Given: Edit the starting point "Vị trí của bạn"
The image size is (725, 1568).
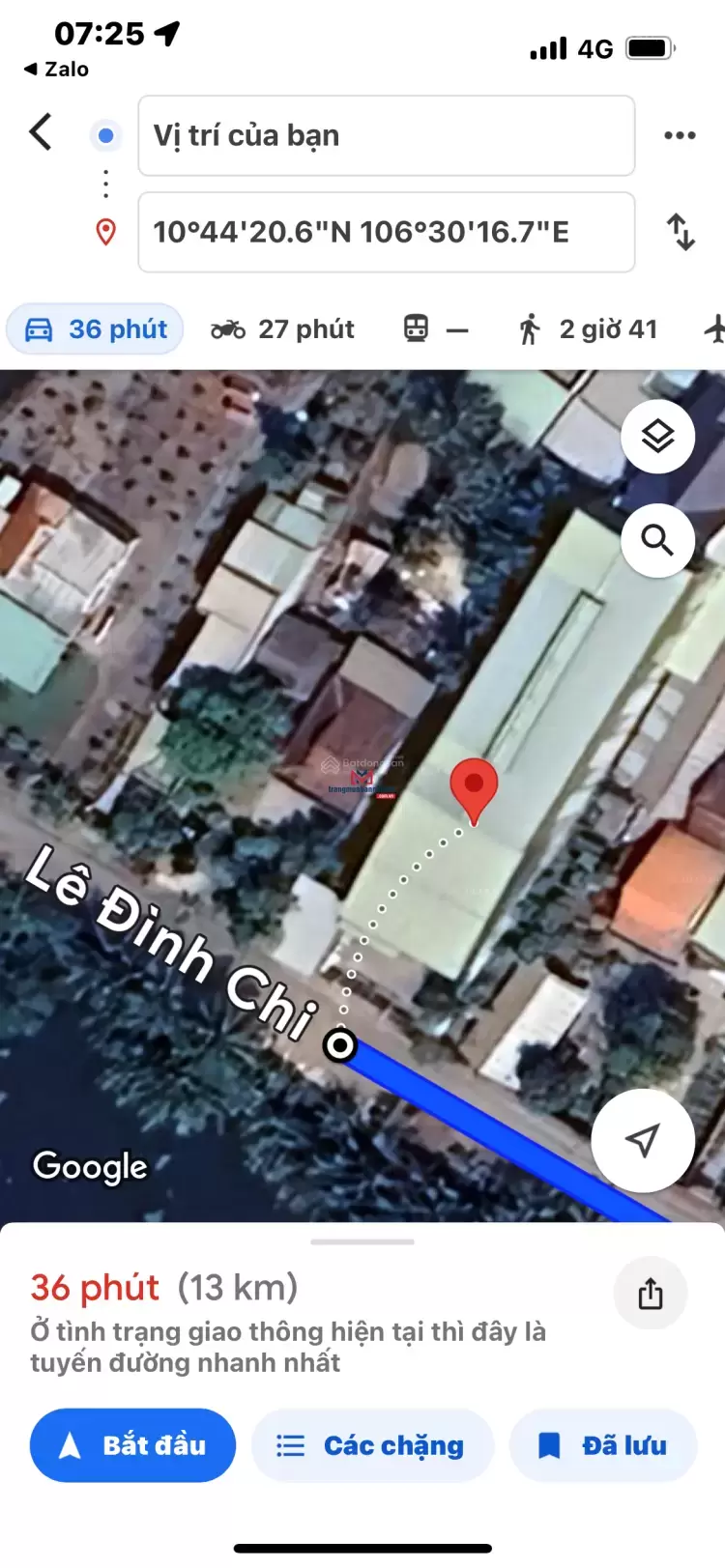Looking at the screenshot, I should point(386,135).
